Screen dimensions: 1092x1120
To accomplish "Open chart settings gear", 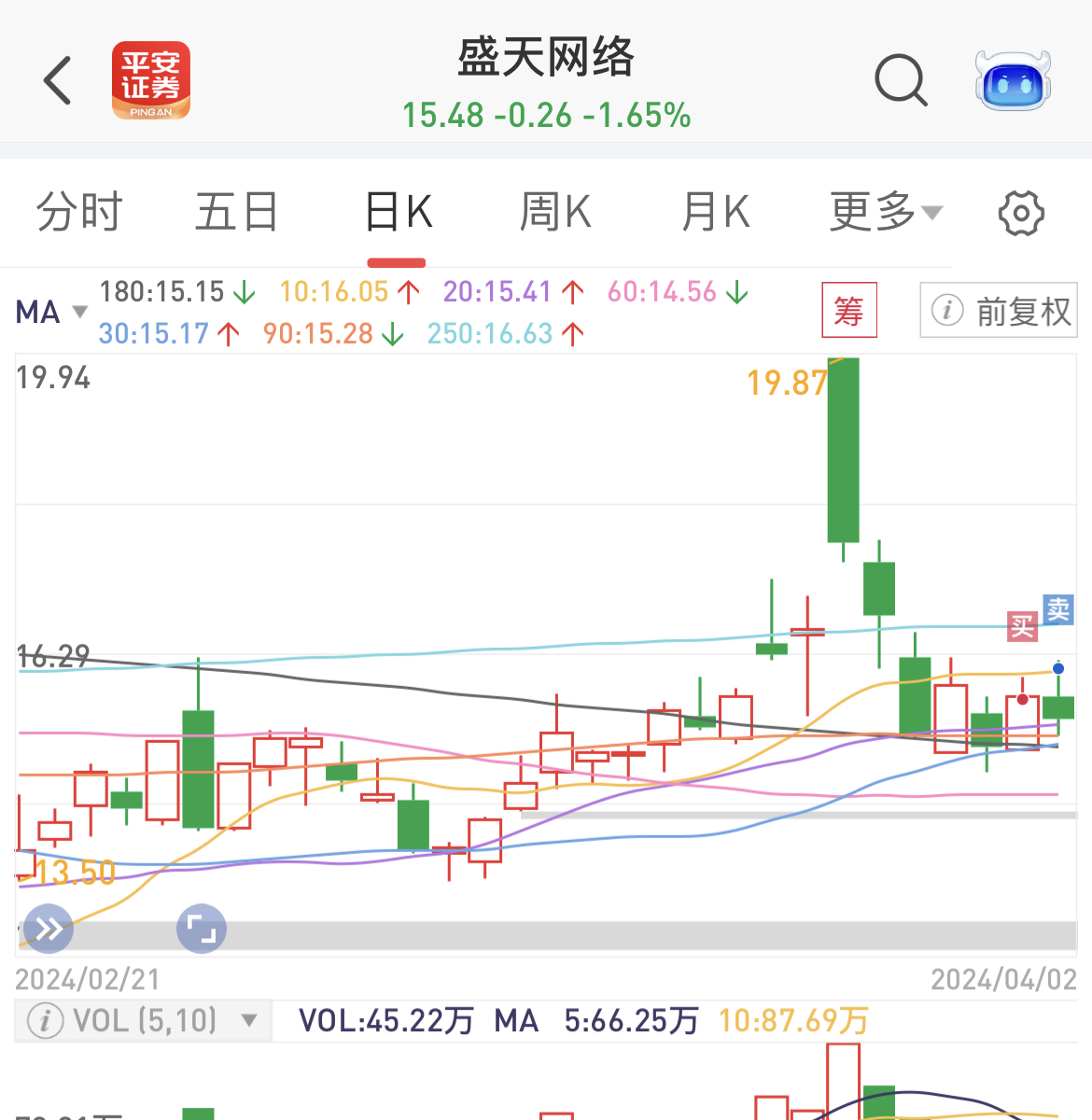I will point(1021,214).
